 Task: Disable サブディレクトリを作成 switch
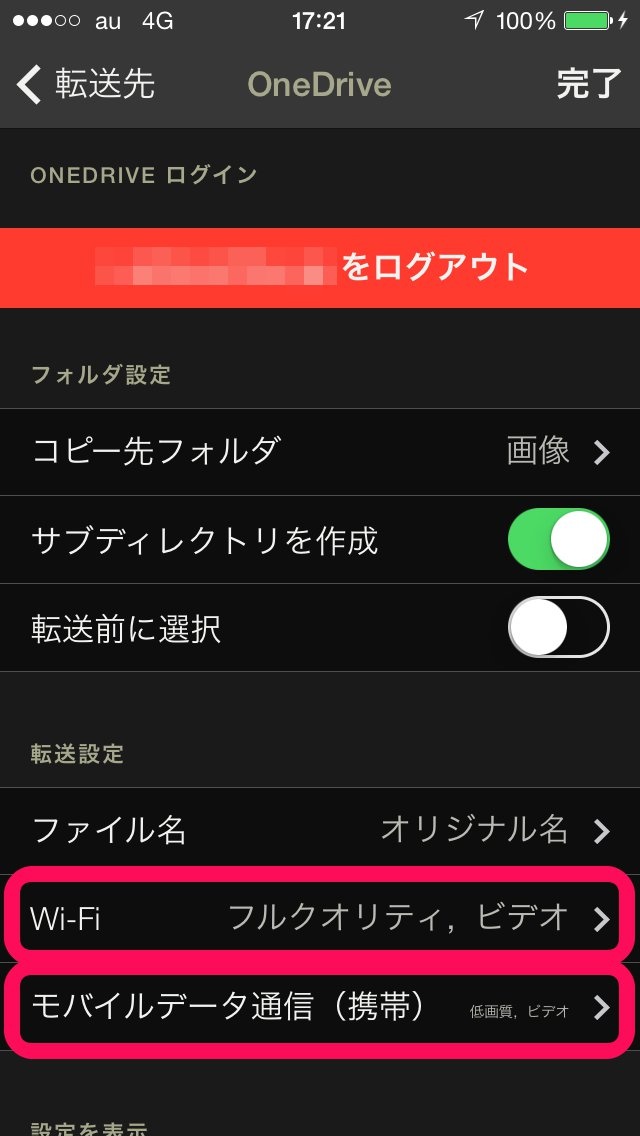coord(558,540)
